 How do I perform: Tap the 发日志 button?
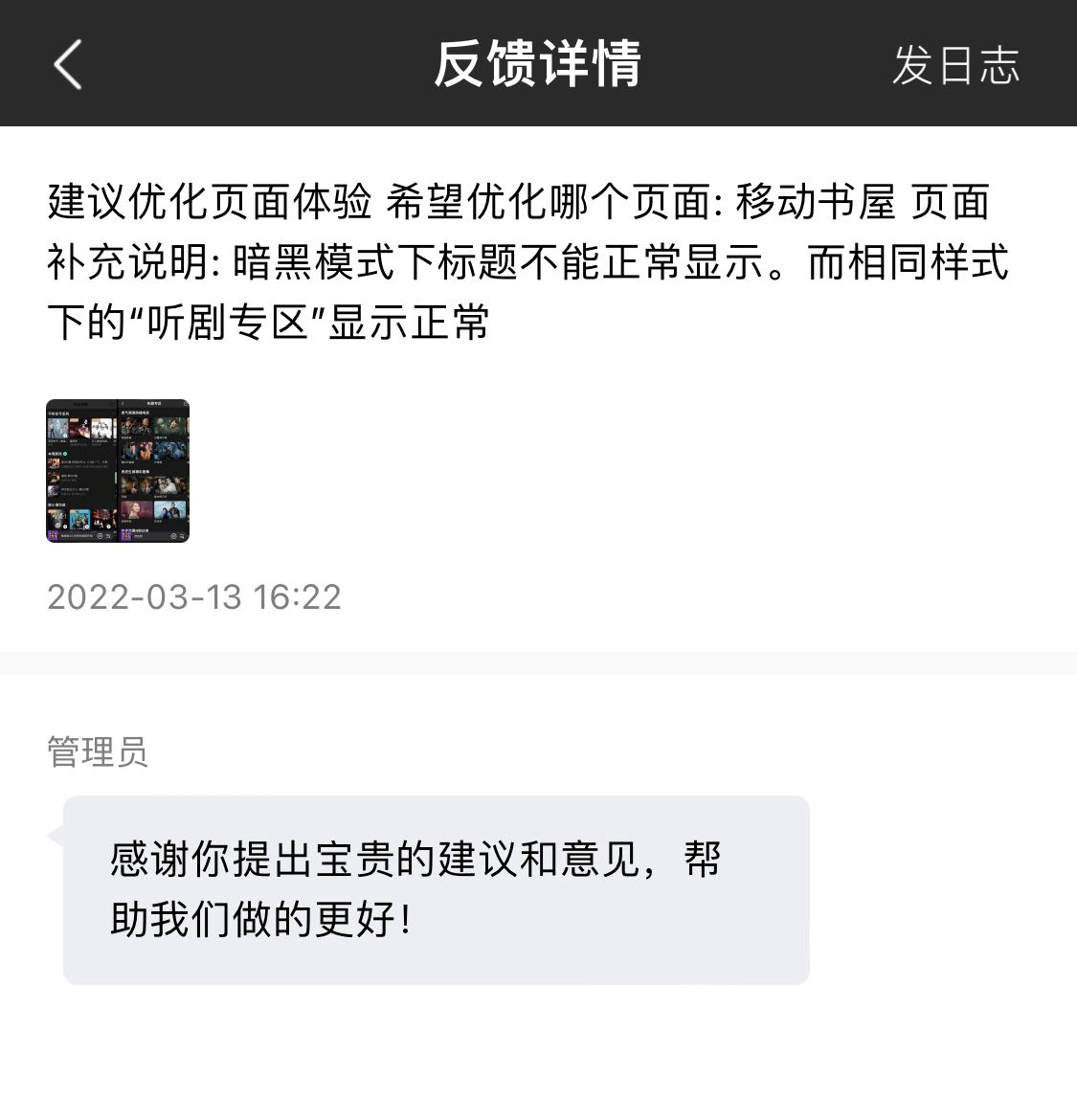point(954,65)
